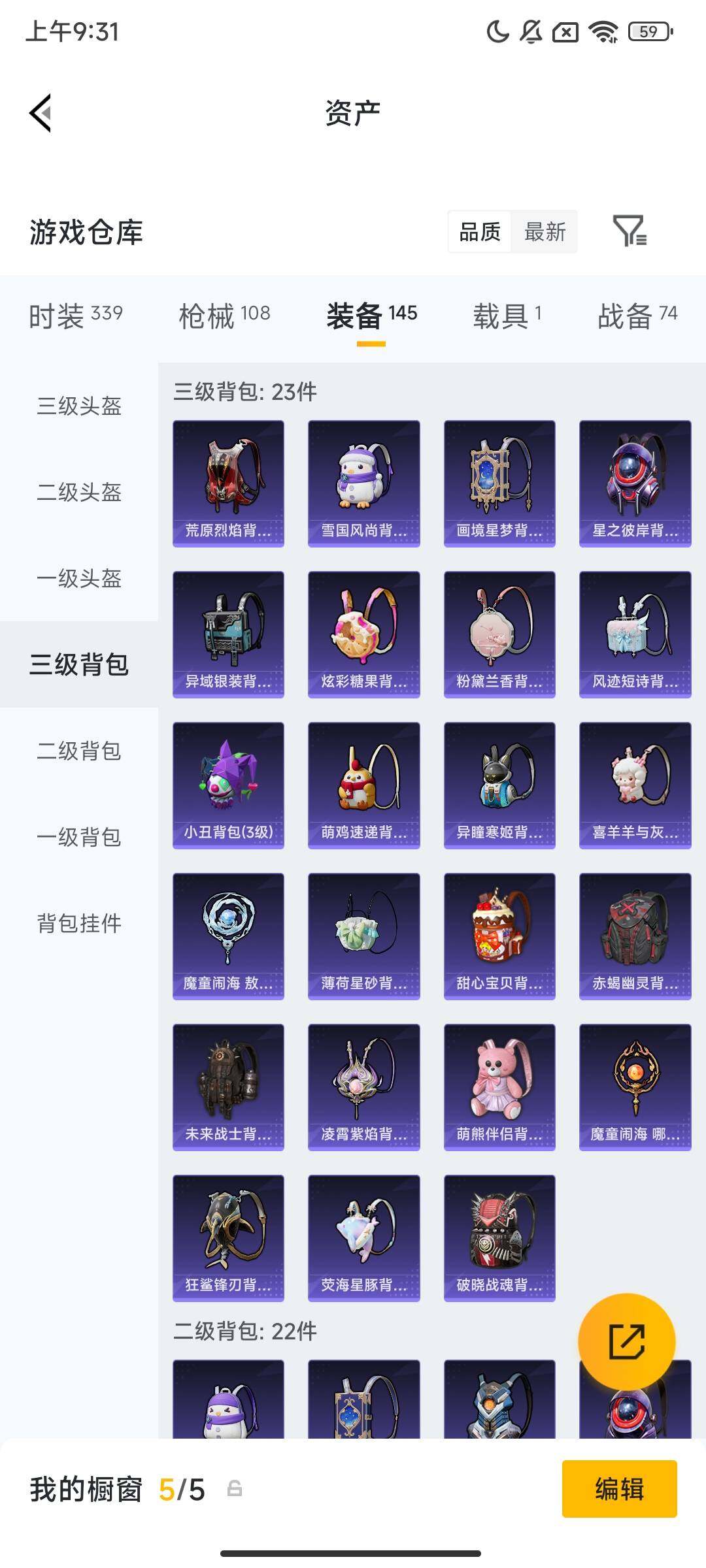Select 二级背包 category

(79, 751)
